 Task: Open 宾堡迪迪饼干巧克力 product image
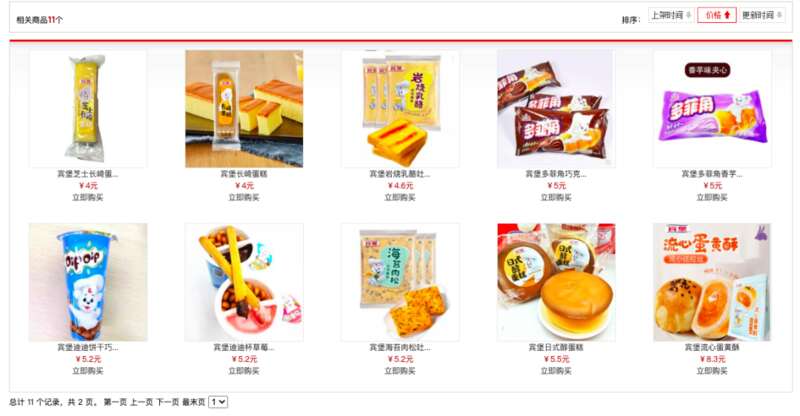click(x=88, y=282)
